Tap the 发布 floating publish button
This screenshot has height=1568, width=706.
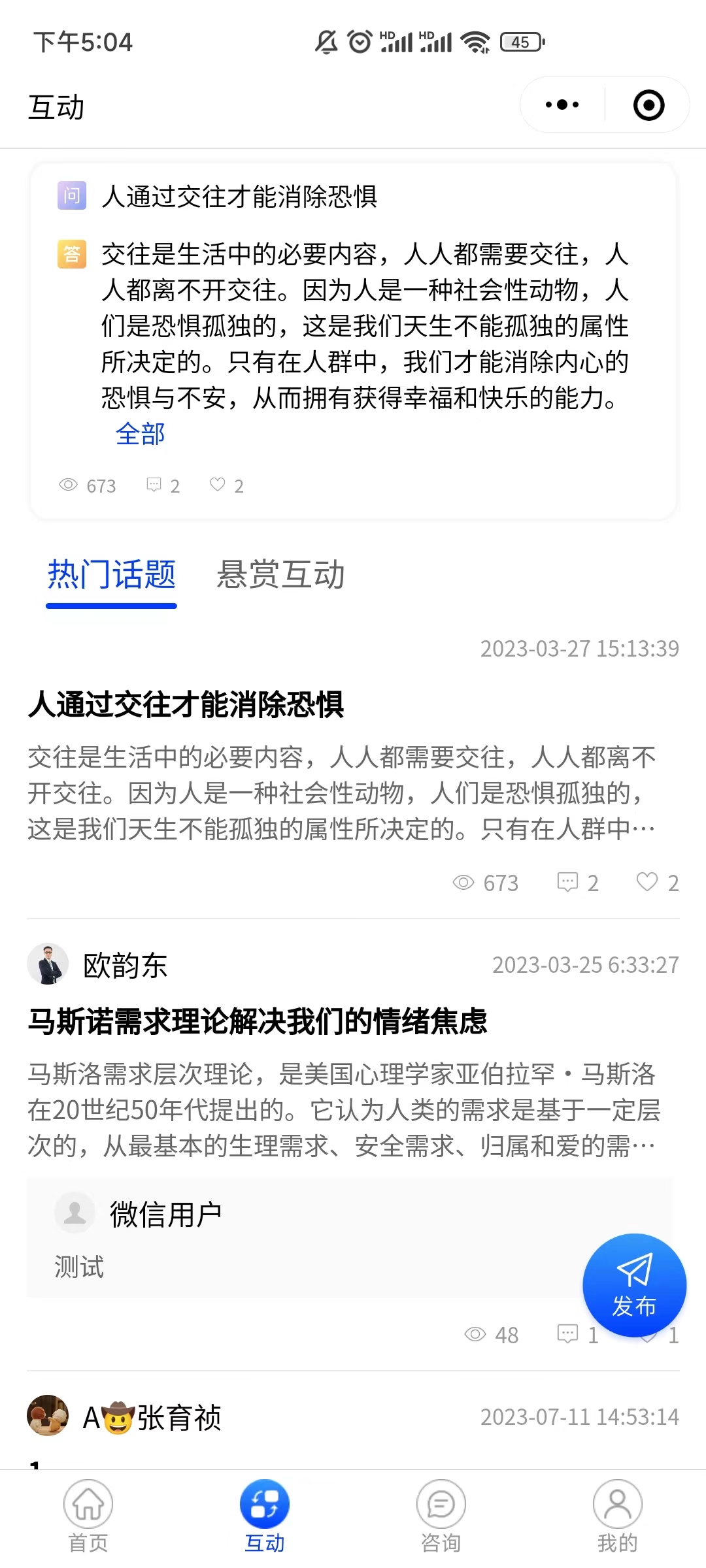(634, 1285)
